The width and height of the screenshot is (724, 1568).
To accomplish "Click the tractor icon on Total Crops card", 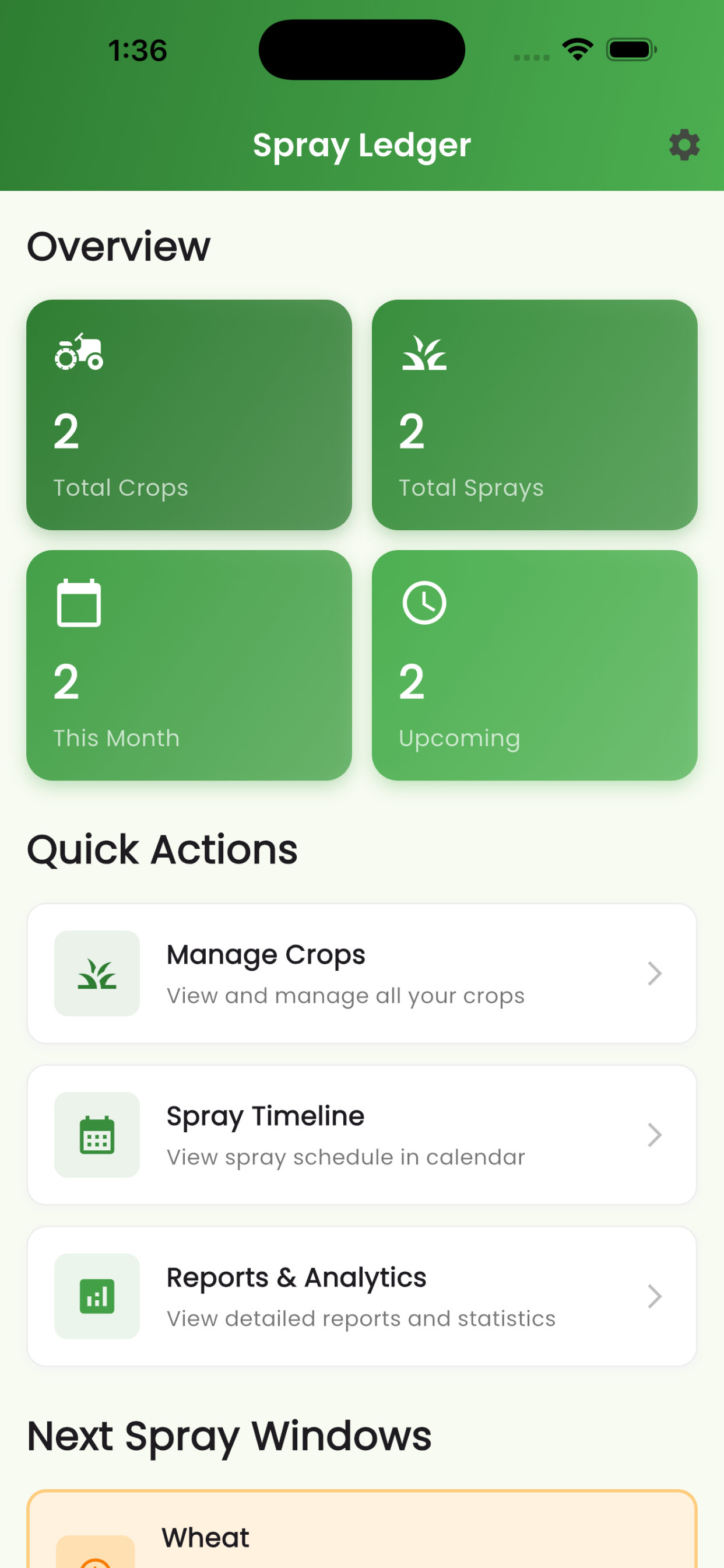I will point(80,352).
